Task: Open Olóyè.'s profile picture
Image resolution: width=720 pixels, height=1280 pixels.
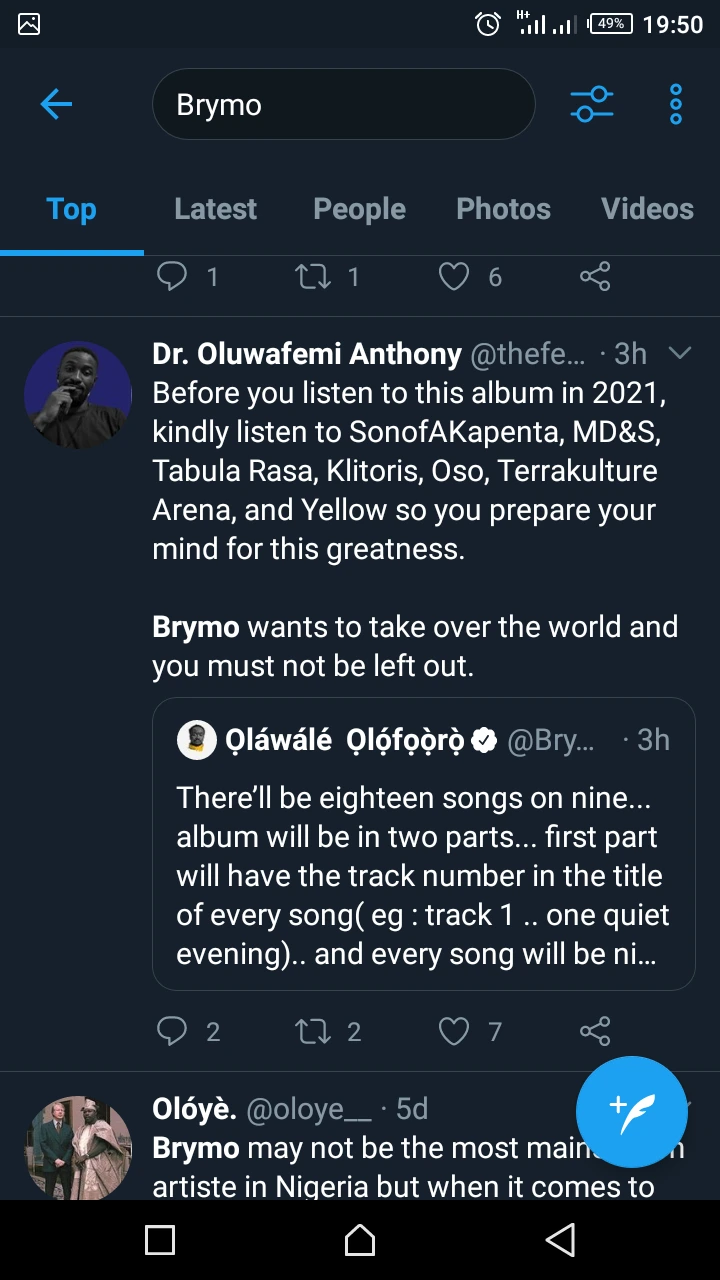Action: (78, 1147)
